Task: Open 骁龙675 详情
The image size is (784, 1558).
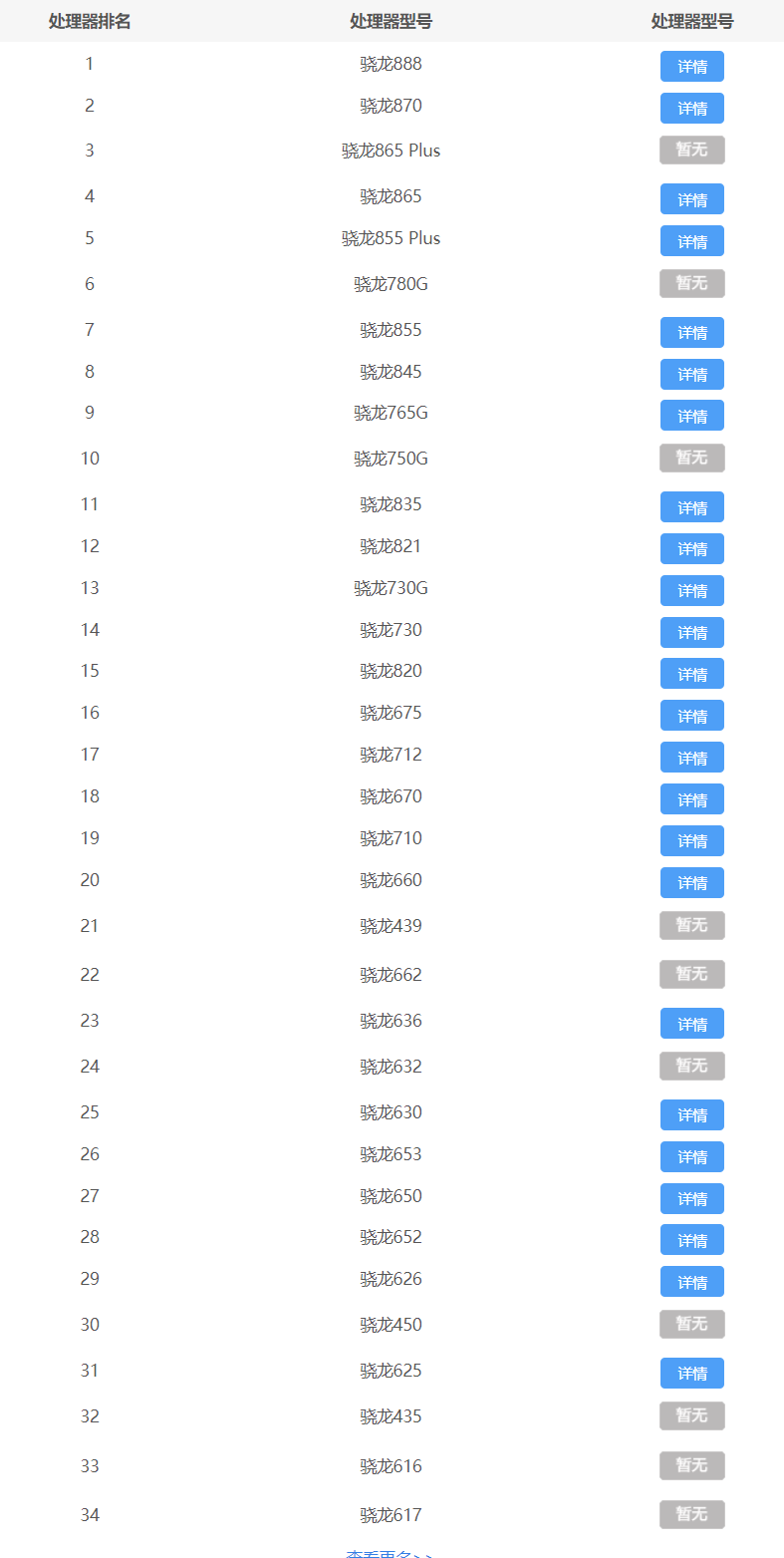Action: (691, 716)
